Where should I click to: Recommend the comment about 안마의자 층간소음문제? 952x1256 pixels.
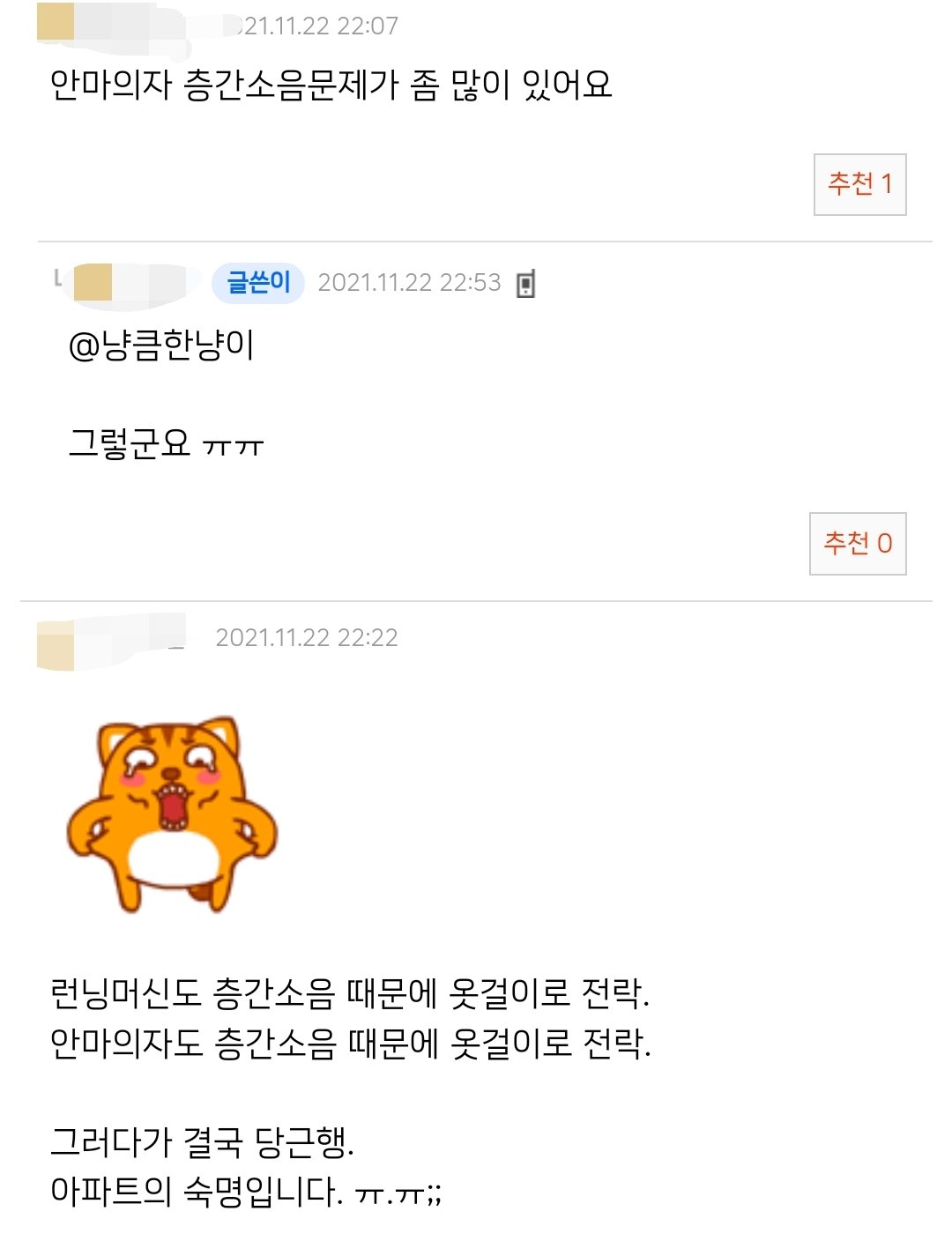(x=859, y=184)
